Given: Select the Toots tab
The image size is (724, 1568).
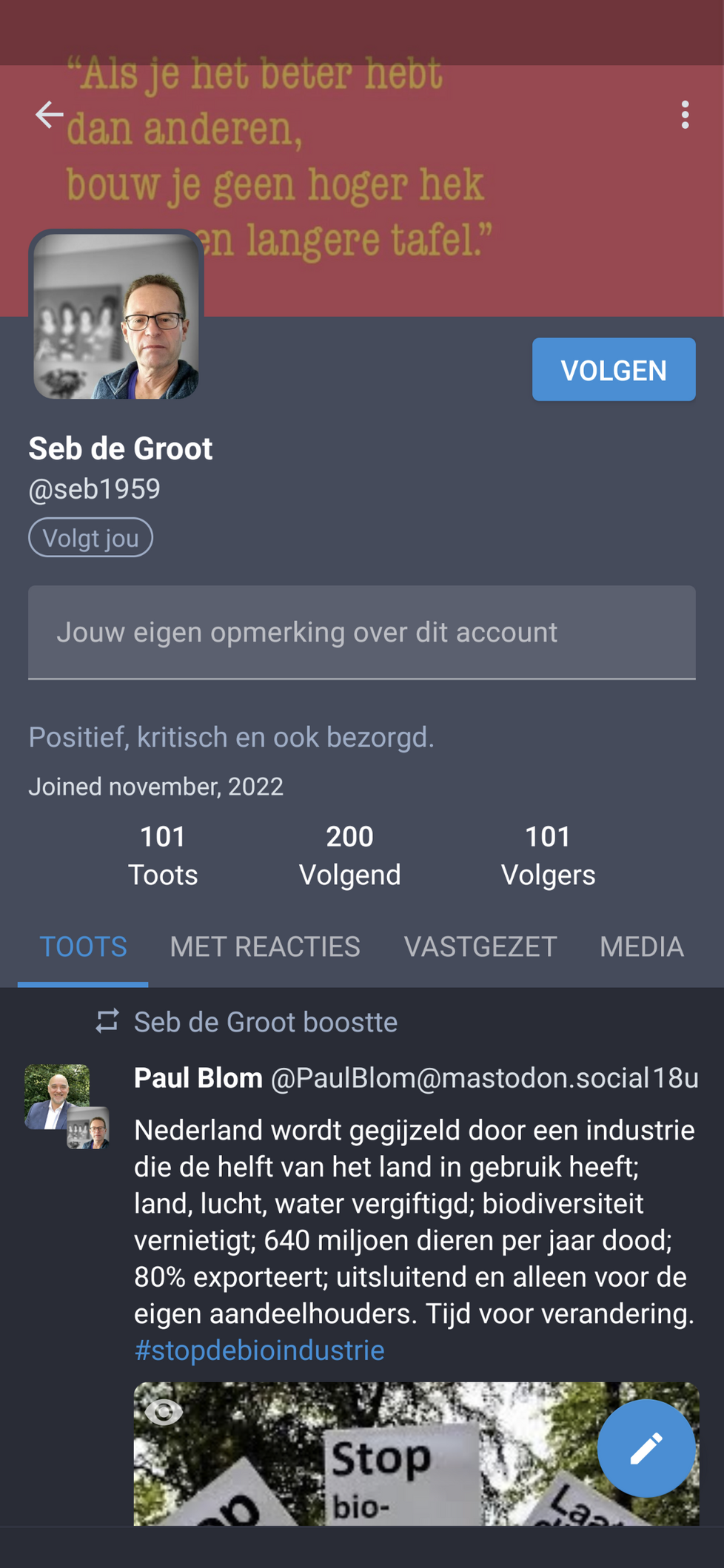Looking at the screenshot, I should pyautogui.click(x=83, y=947).
